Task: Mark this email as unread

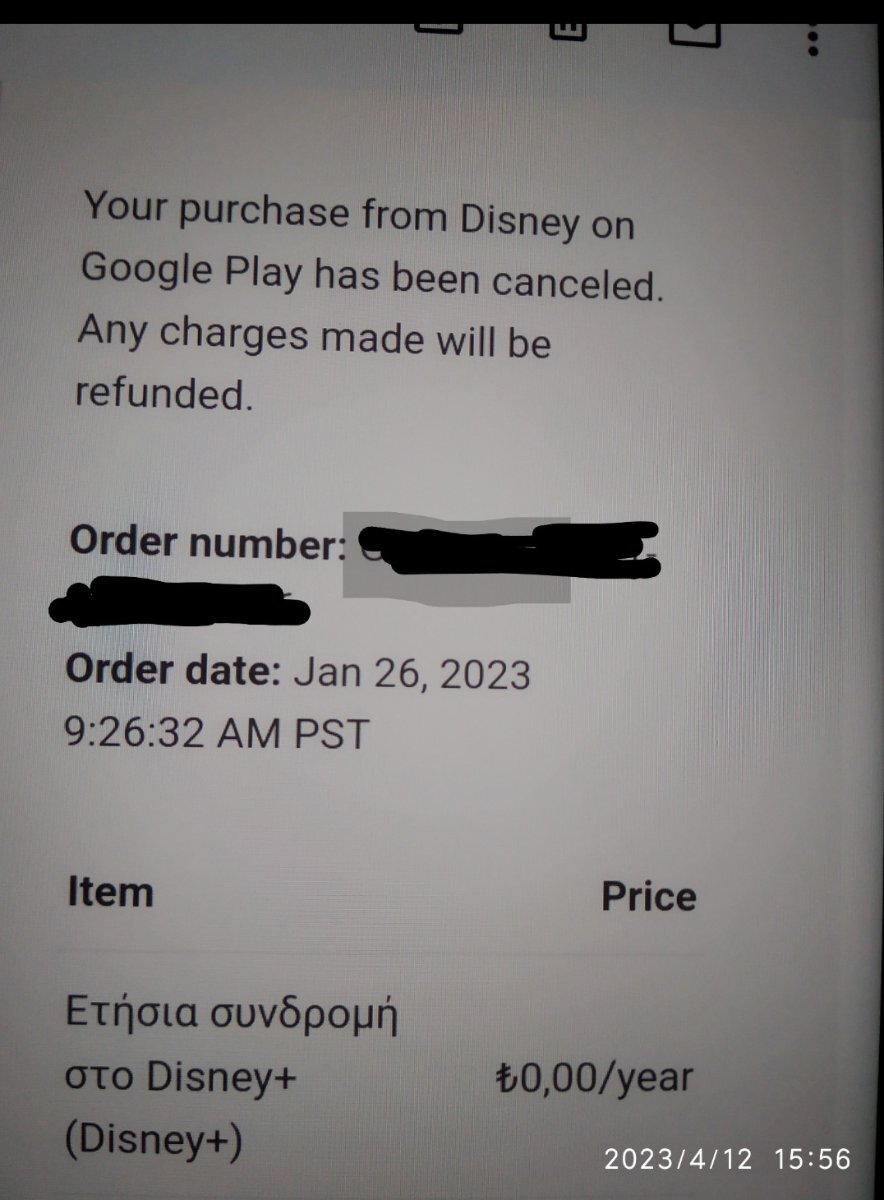Action: (694, 30)
